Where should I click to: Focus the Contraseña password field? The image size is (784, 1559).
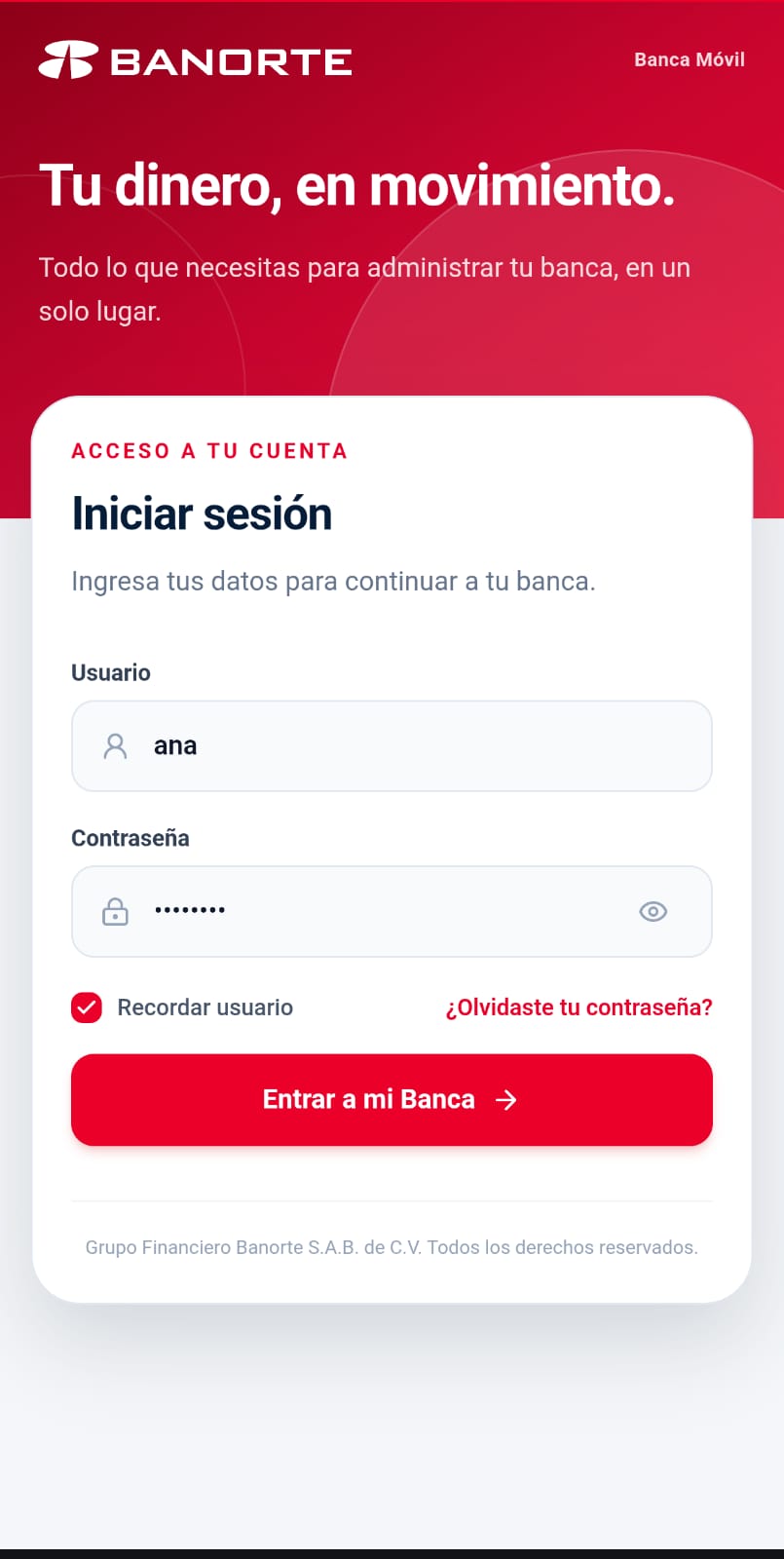tap(392, 912)
